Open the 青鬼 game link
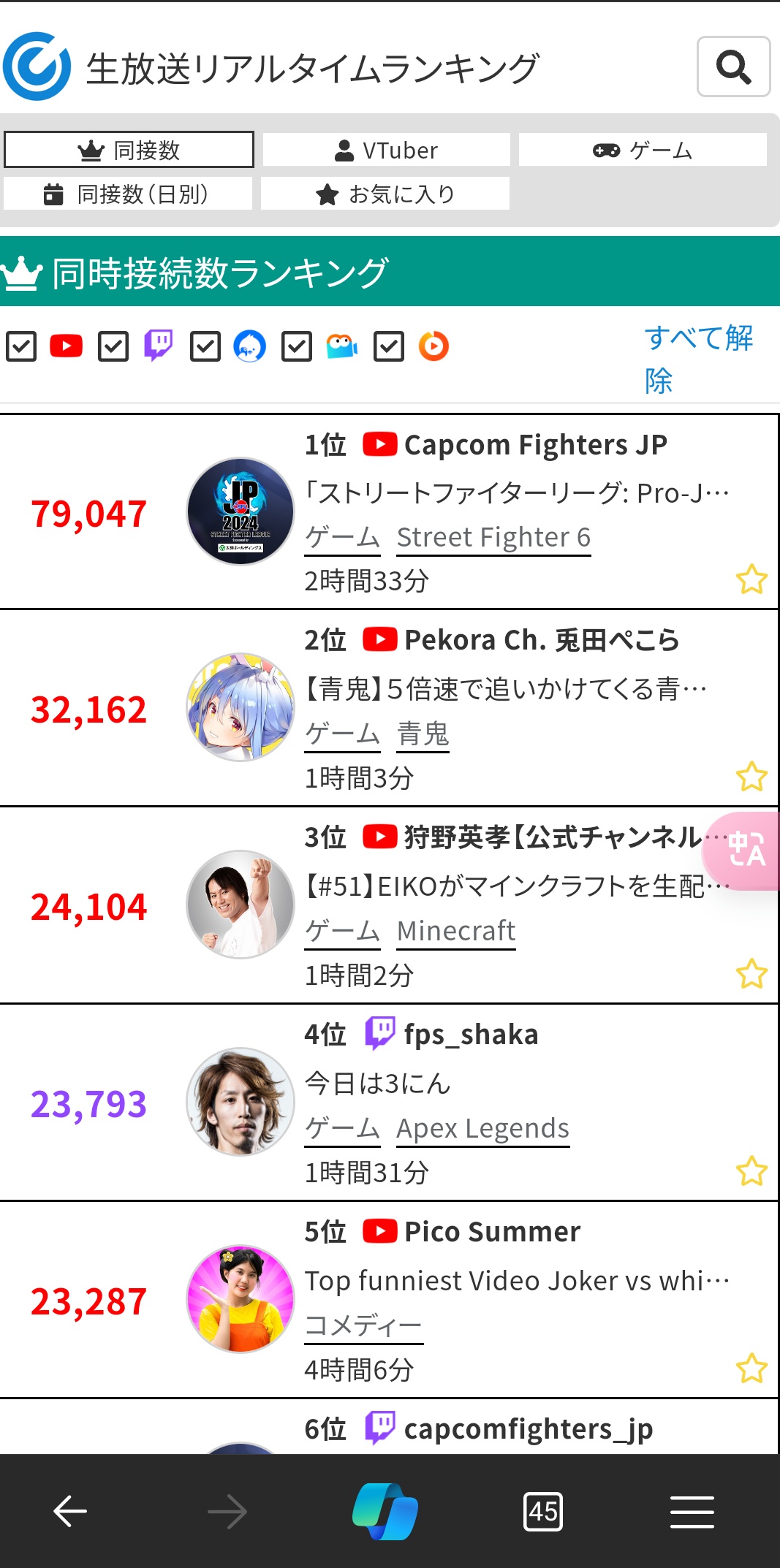The width and height of the screenshot is (780, 1568). point(423,734)
